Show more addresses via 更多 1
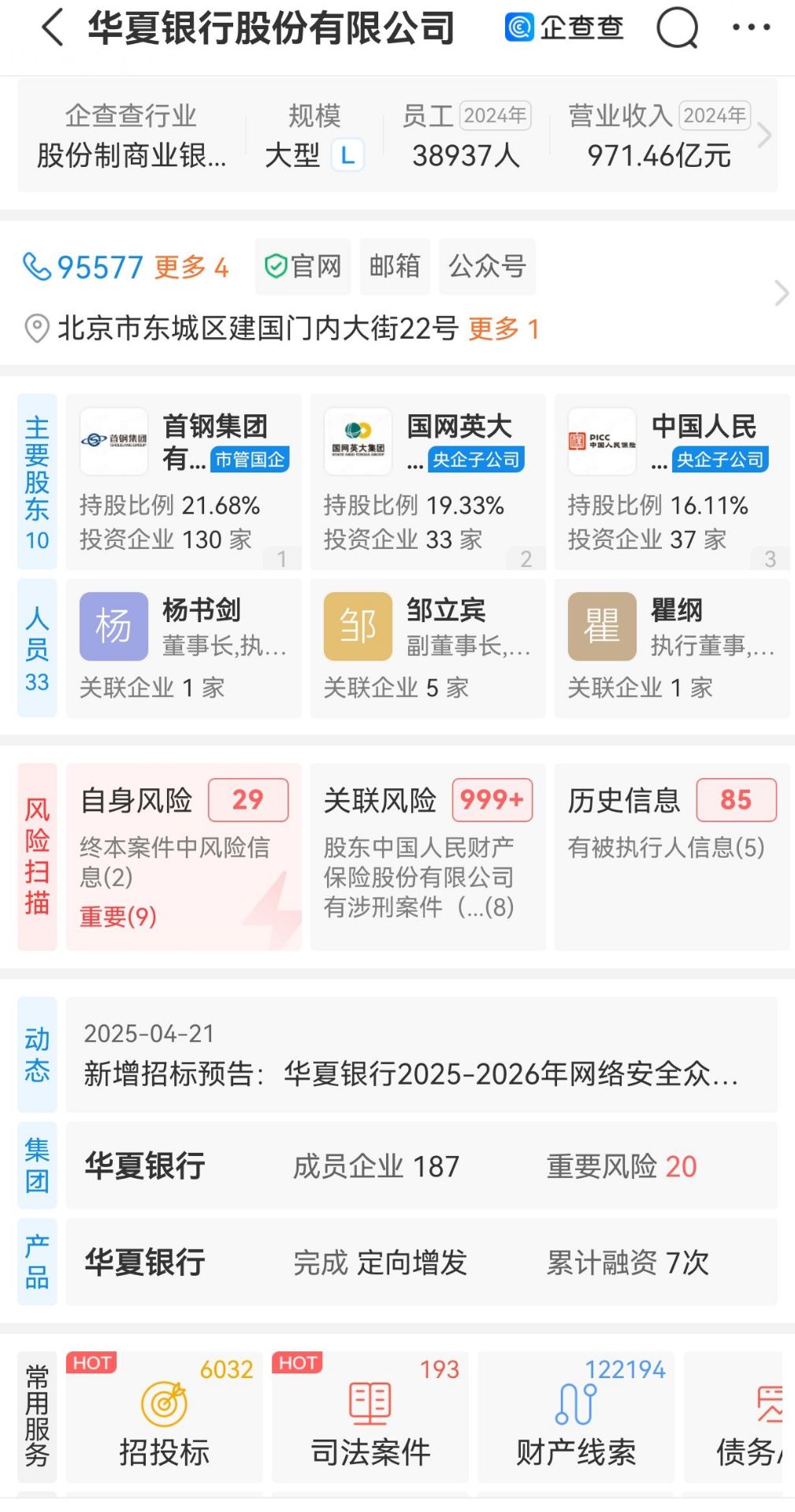 pos(504,328)
